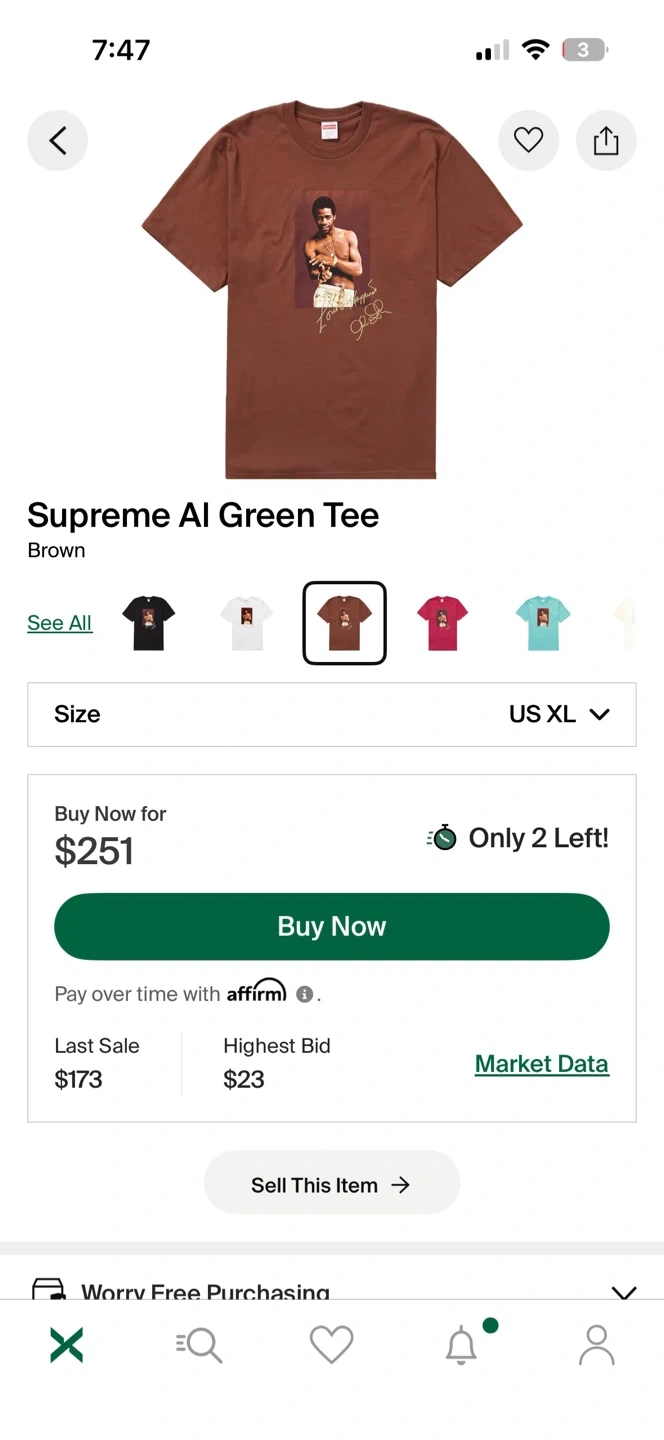Expand Worry Free Purchasing section
The height and width of the screenshot is (1440, 664).
click(x=624, y=1290)
